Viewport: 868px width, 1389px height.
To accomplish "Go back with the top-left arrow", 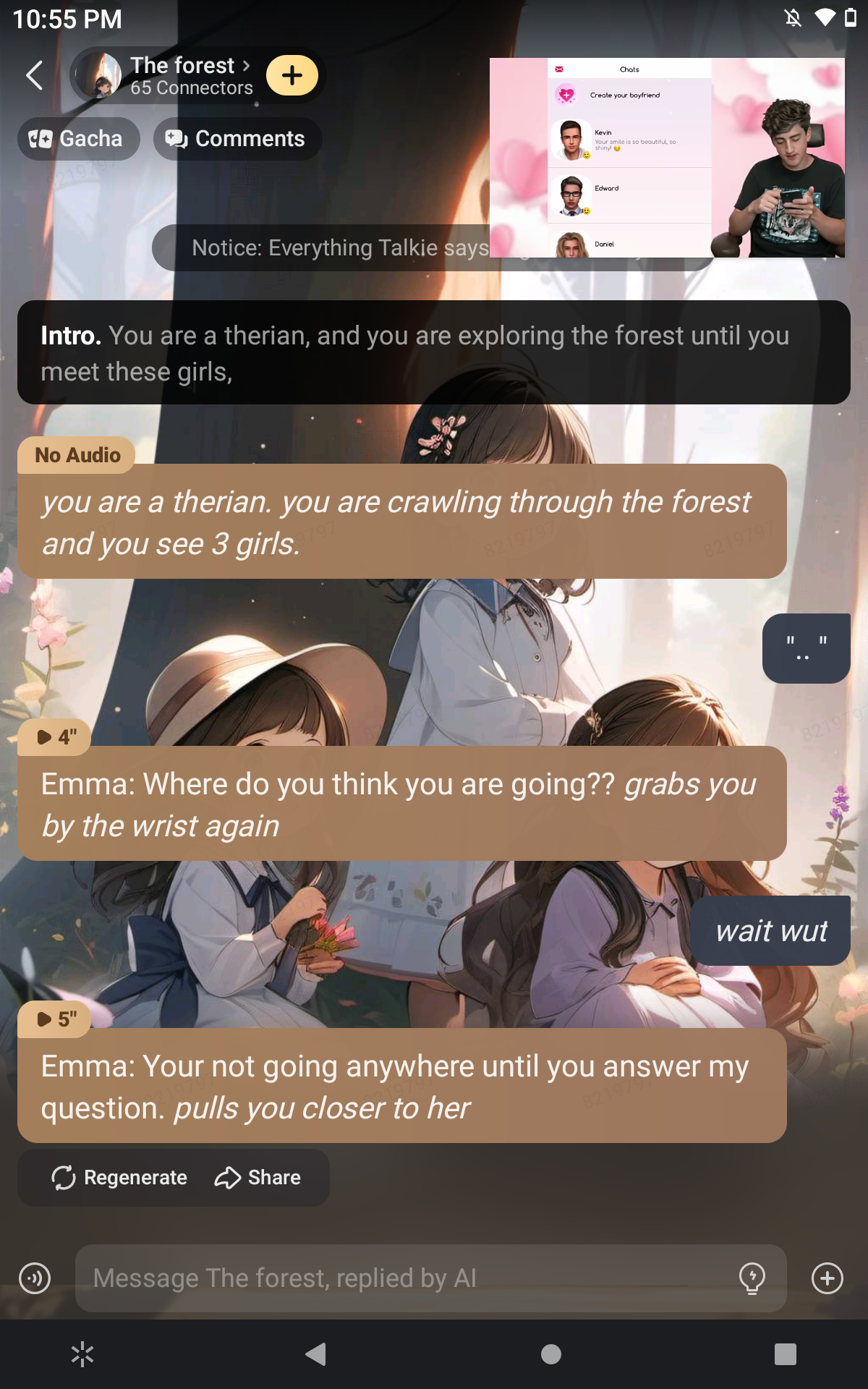I will click(x=34, y=75).
